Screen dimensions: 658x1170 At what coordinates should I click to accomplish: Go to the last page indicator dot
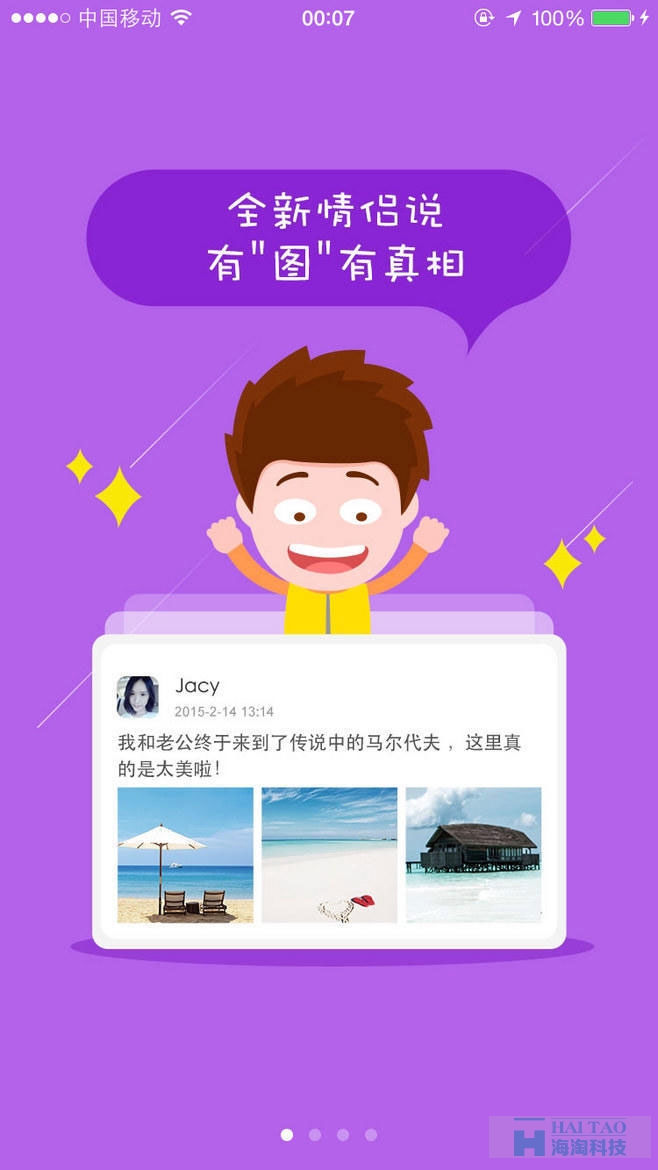pyautogui.click(x=371, y=1135)
